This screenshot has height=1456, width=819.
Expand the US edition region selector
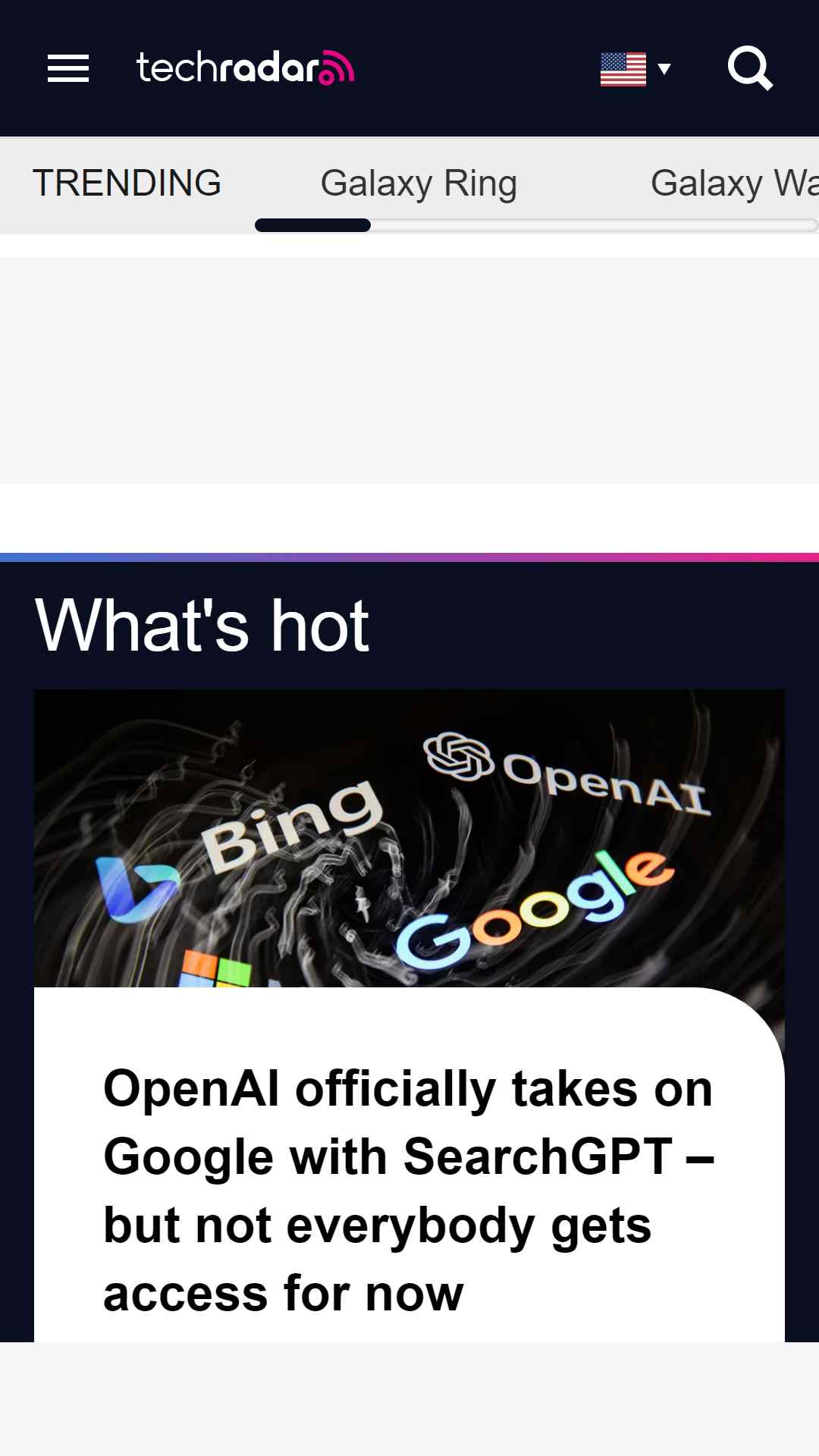[x=635, y=69]
